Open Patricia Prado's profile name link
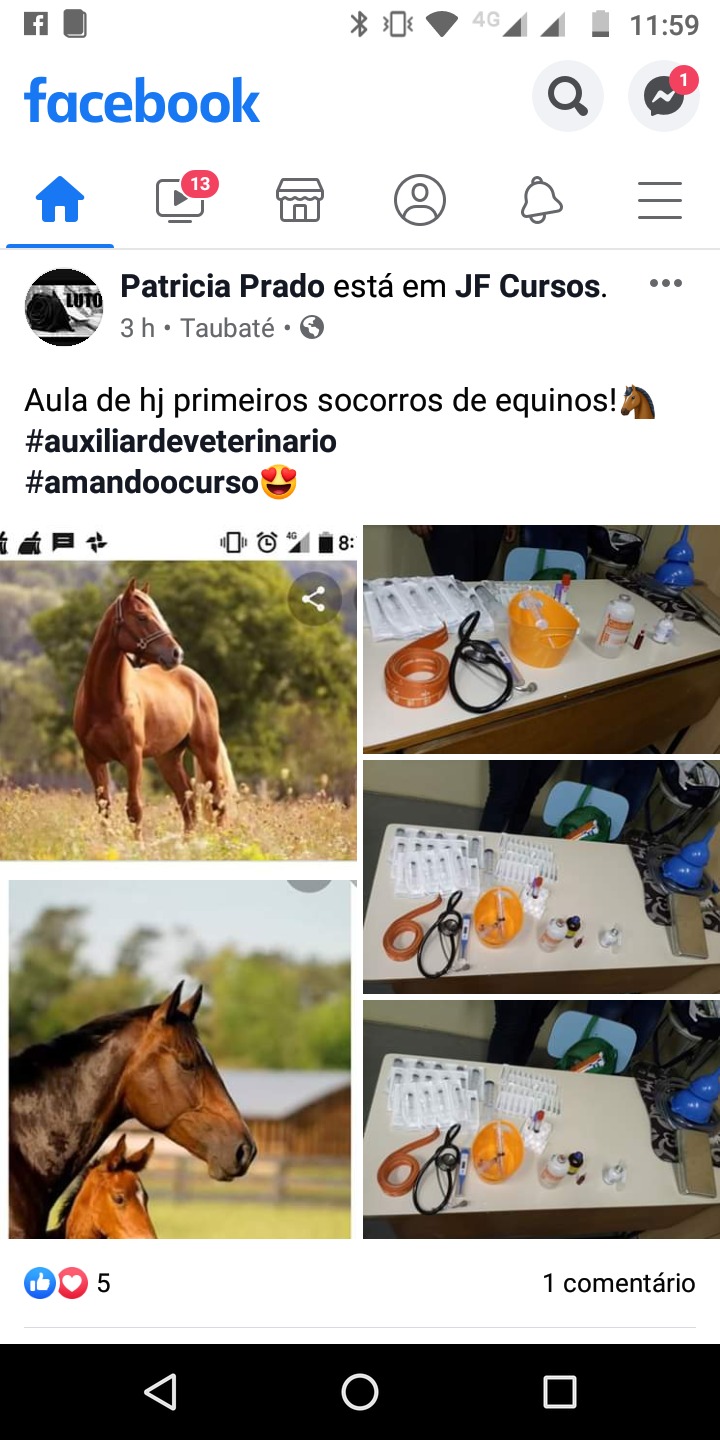Viewport: 720px width, 1440px height. 222,287
